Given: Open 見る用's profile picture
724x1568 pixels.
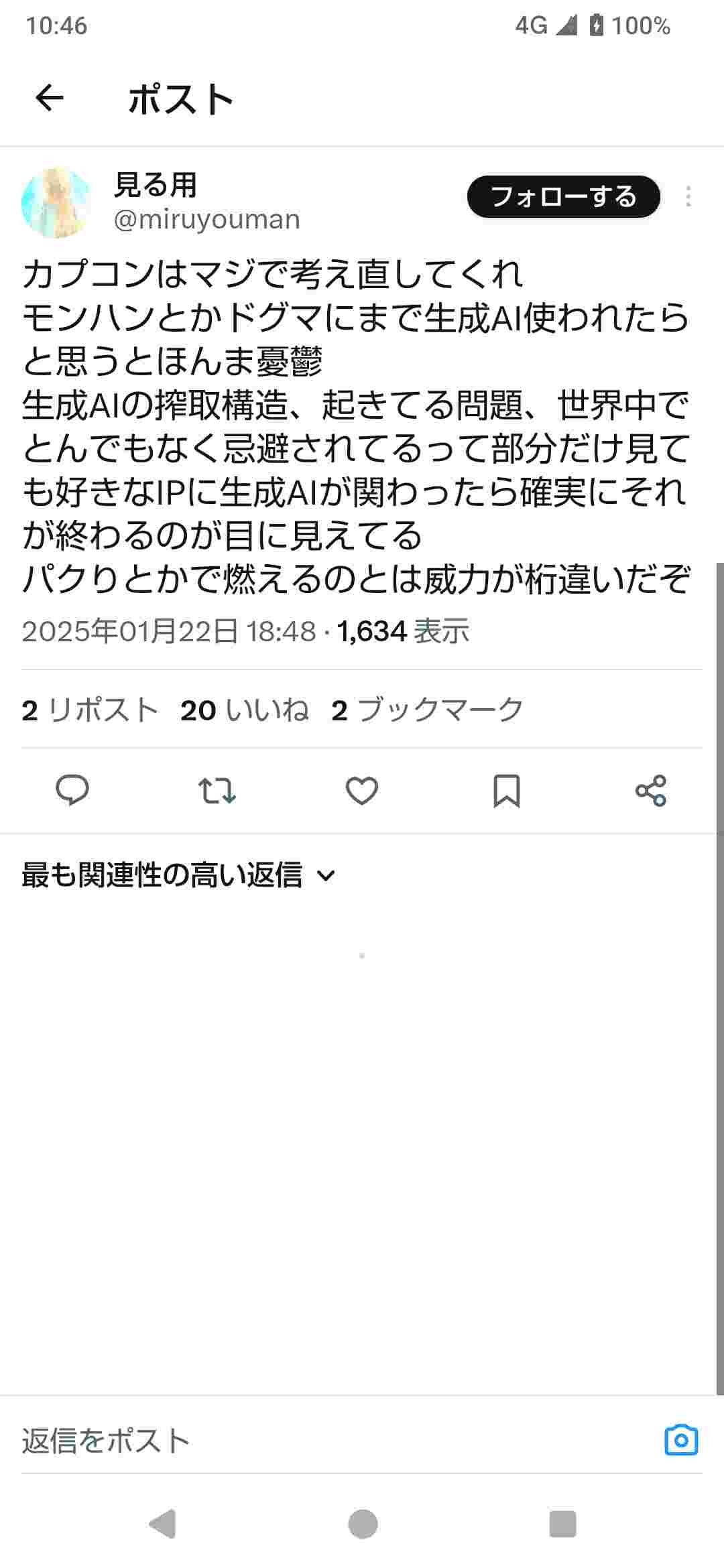Looking at the screenshot, I should click(56, 202).
